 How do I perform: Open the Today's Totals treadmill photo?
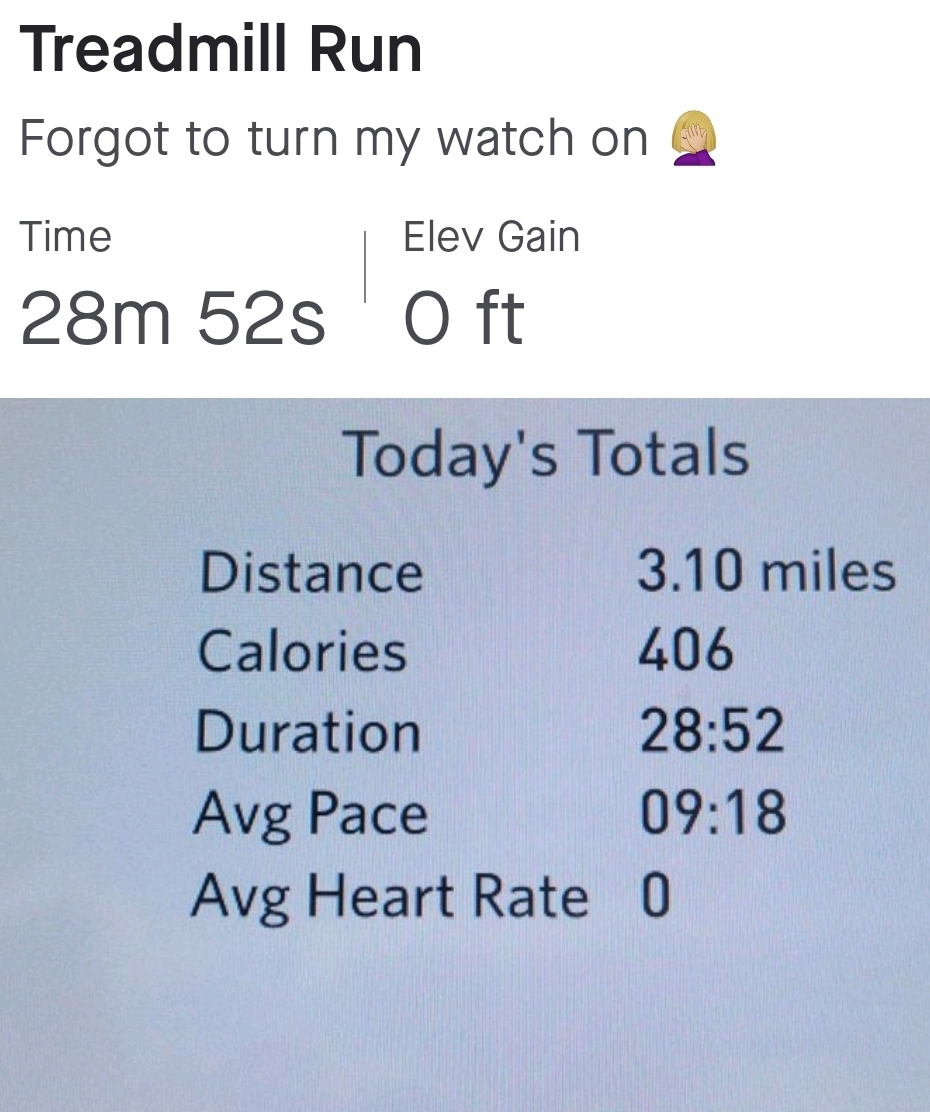tap(465, 750)
